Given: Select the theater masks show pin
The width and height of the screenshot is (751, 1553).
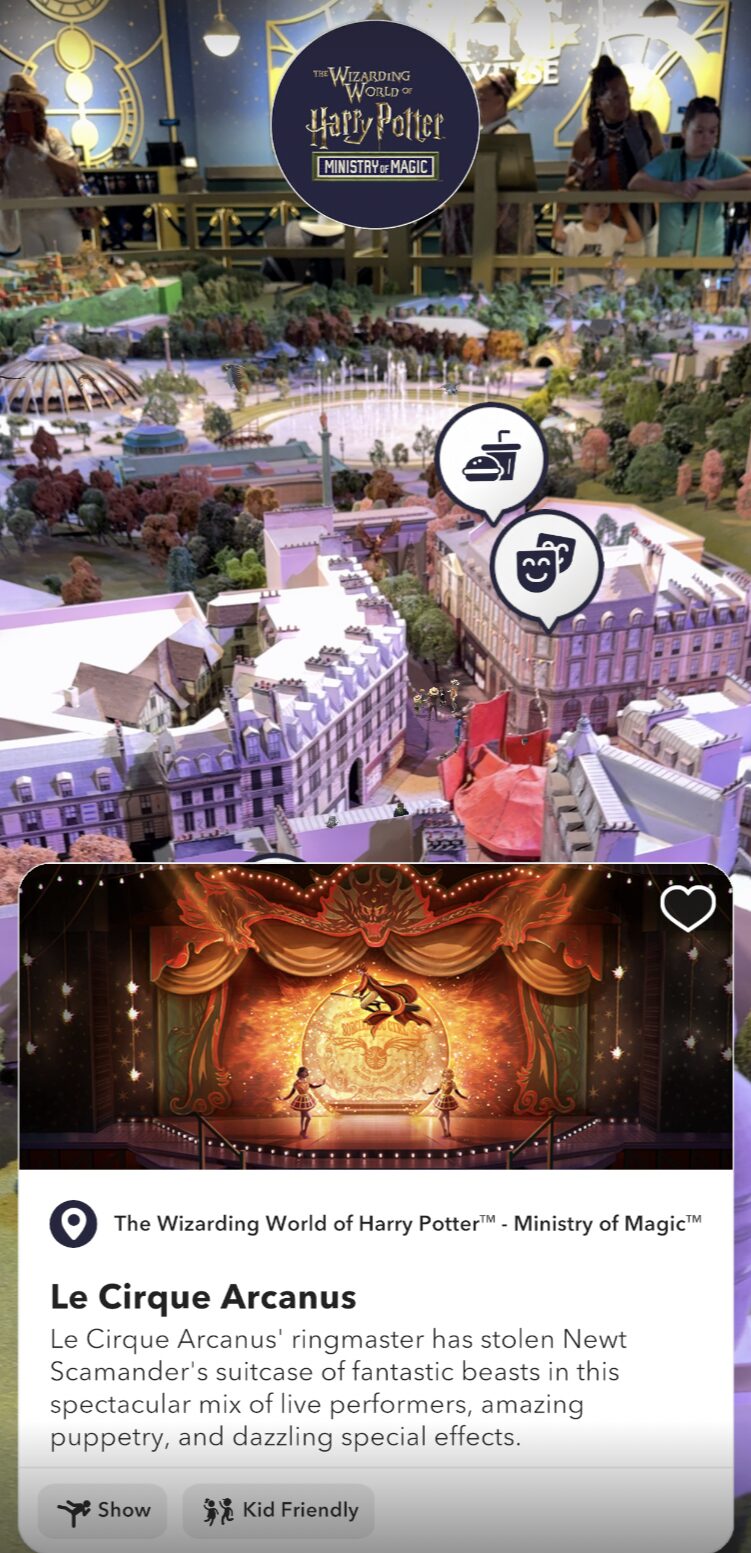Looking at the screenshot, I should (546, 567).
